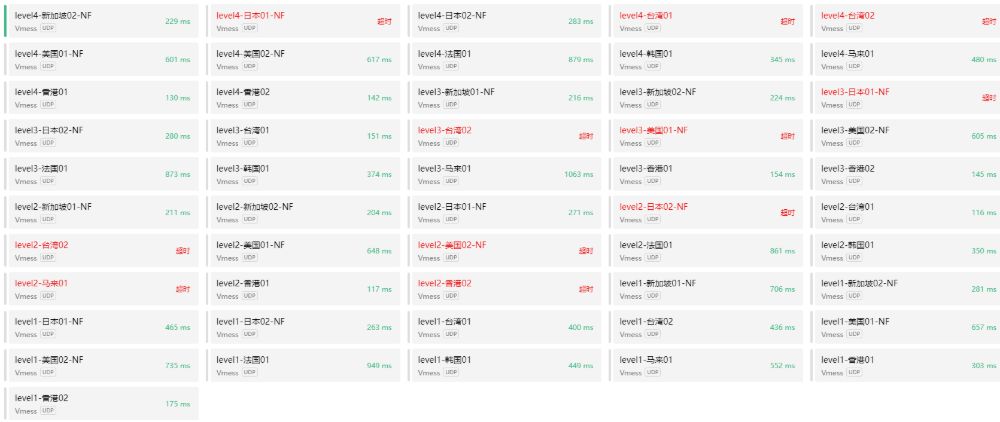Select the level2-新加坡02-NF node
1000x422 pixels.
pos(304,212)
